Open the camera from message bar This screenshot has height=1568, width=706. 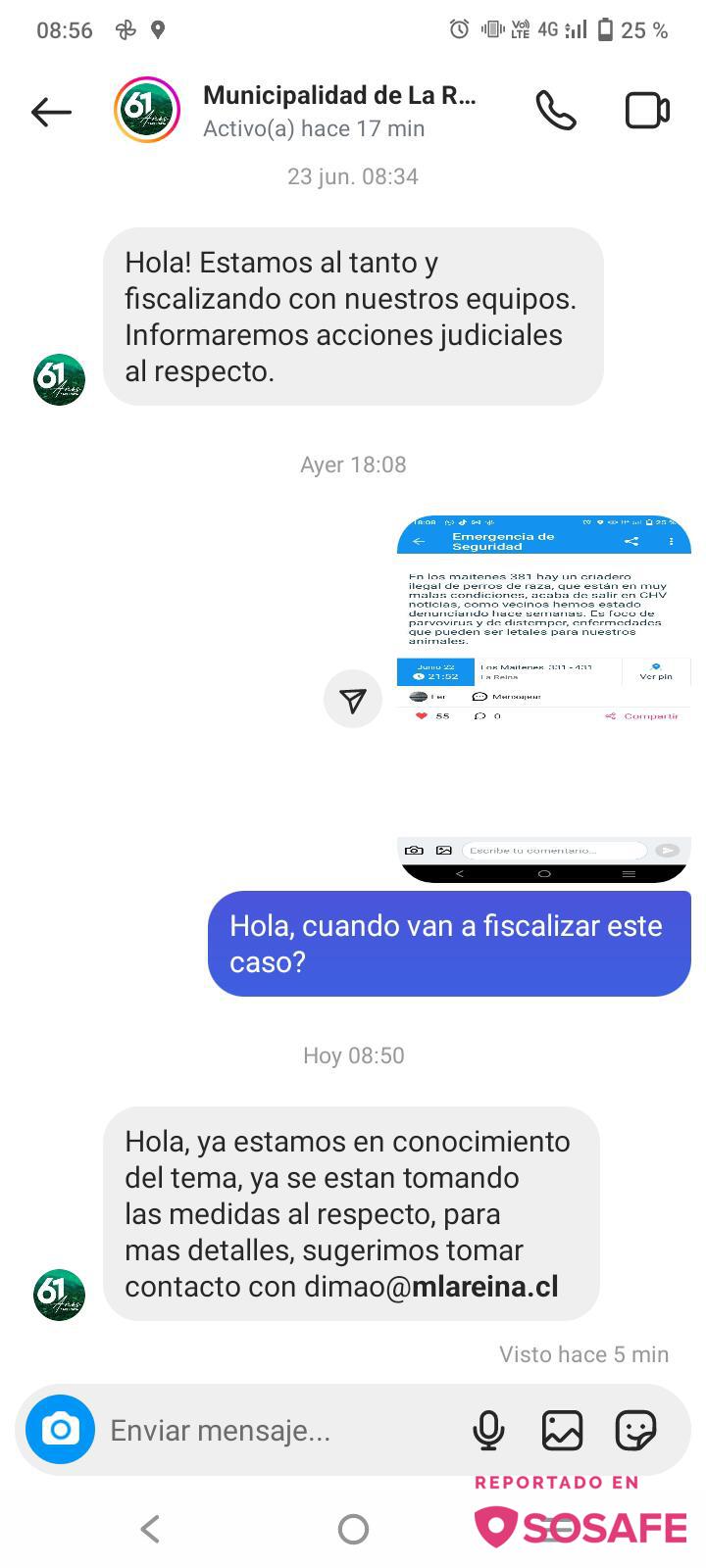pos(60,1430)
